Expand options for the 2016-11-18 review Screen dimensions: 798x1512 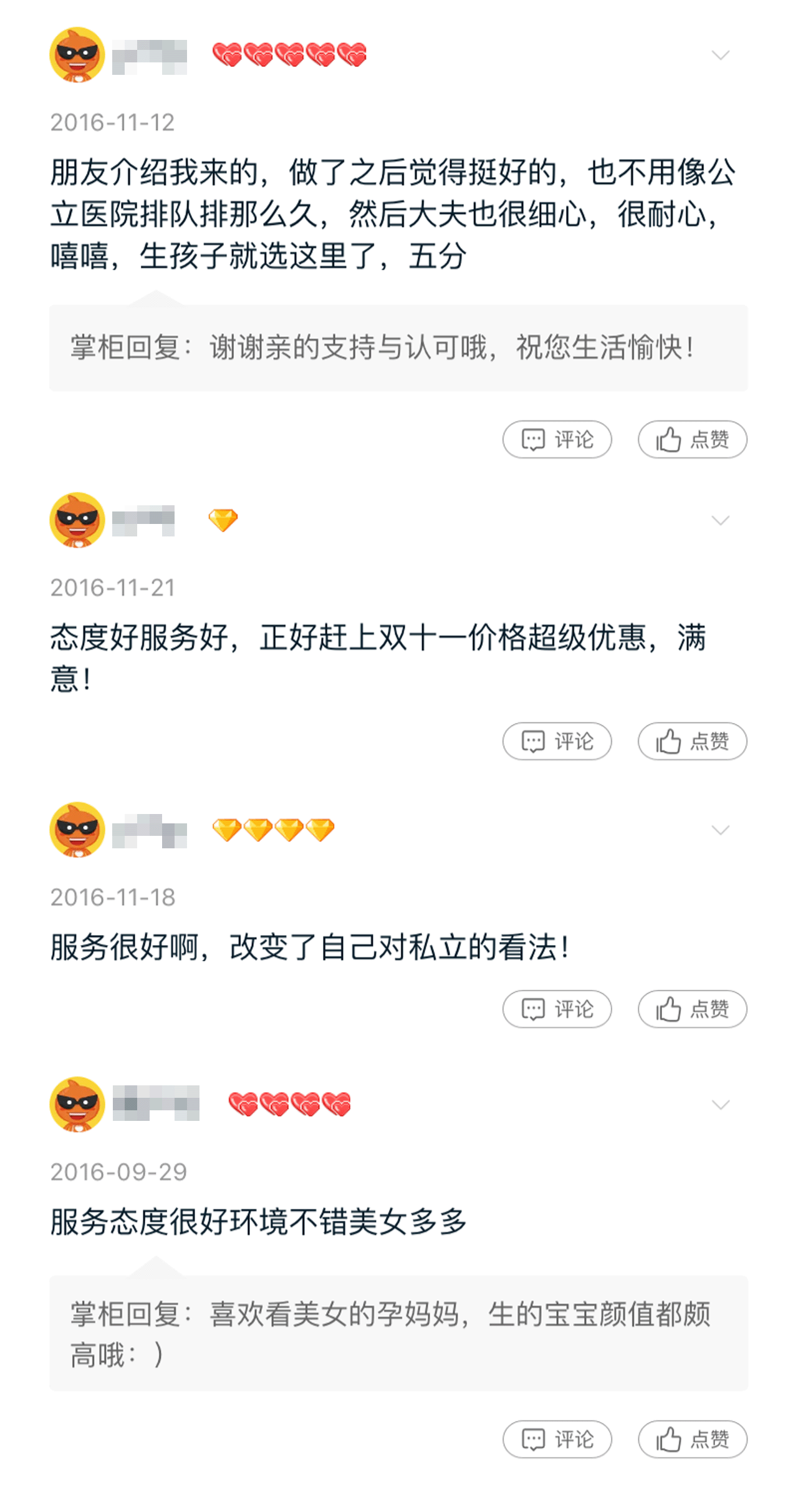720,830
